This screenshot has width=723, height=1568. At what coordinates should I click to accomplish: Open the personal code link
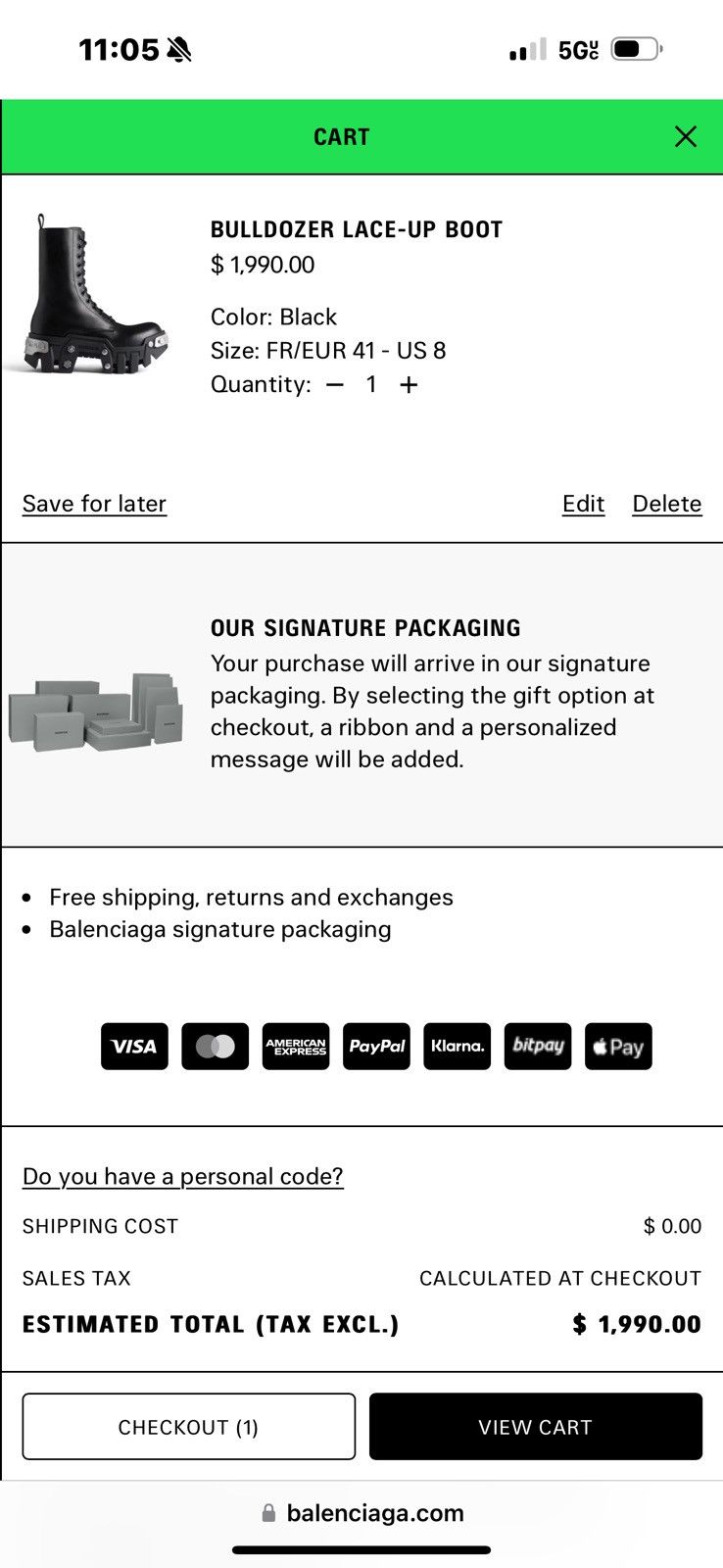tap(183, 1176)
